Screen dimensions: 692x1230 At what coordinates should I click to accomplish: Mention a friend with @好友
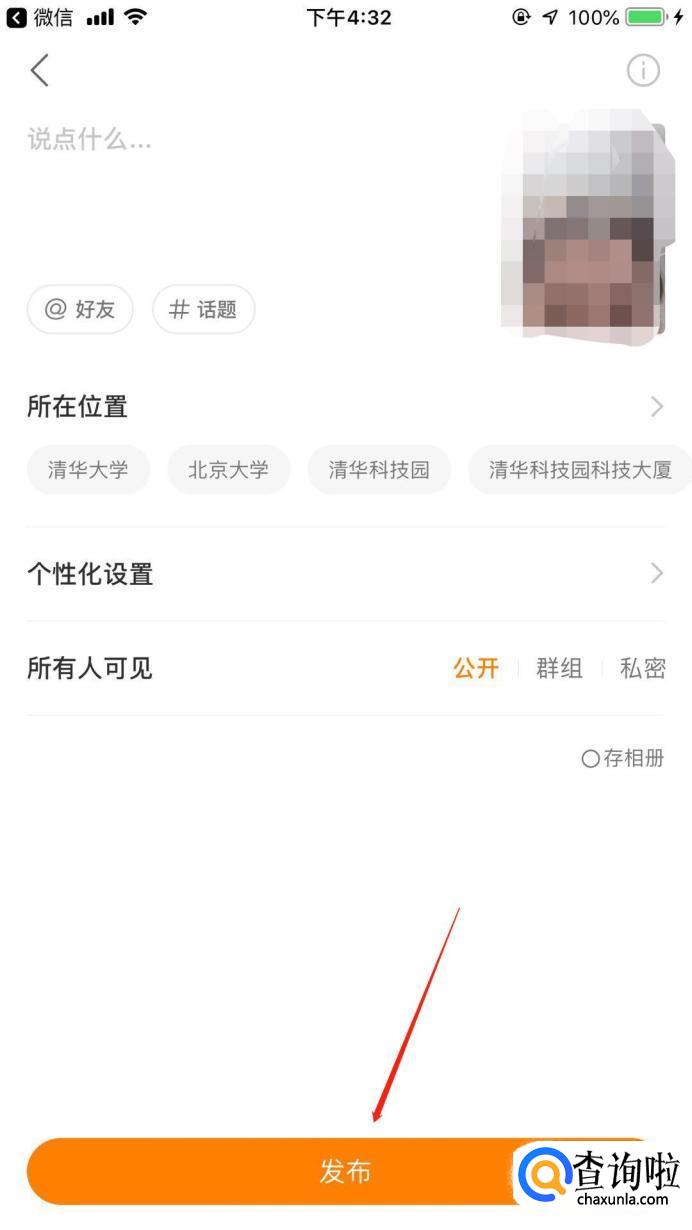80,309
